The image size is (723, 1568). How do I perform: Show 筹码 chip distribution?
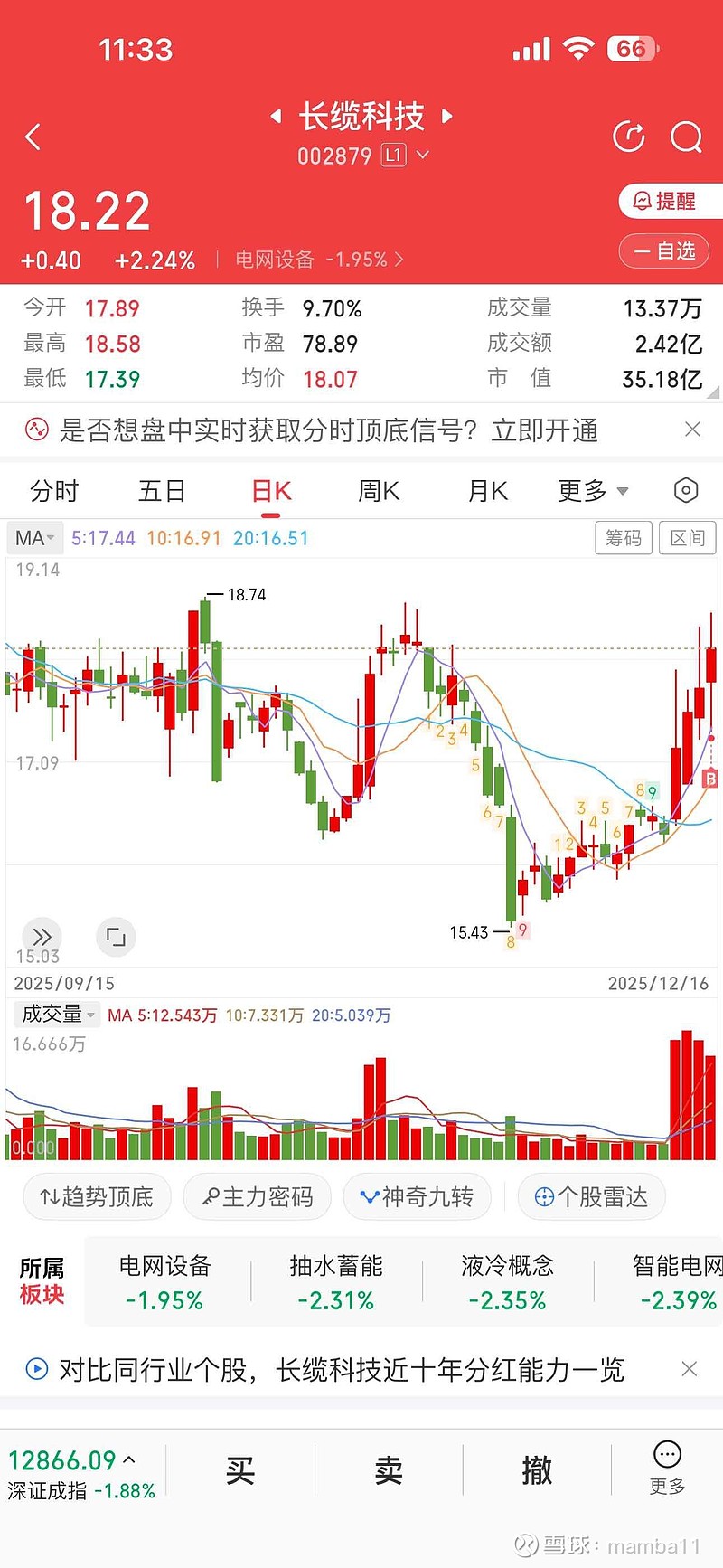[x=624, y=538]
